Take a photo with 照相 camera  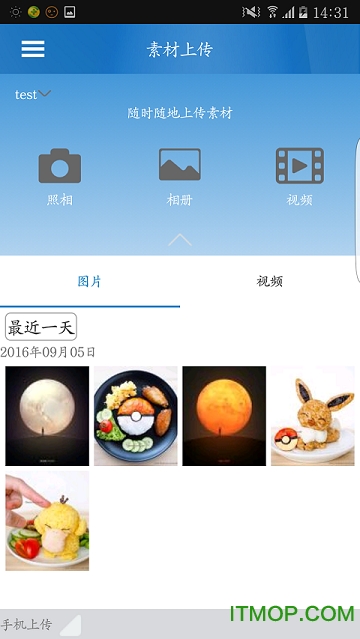pyautogui.click(x=60, y=177)
